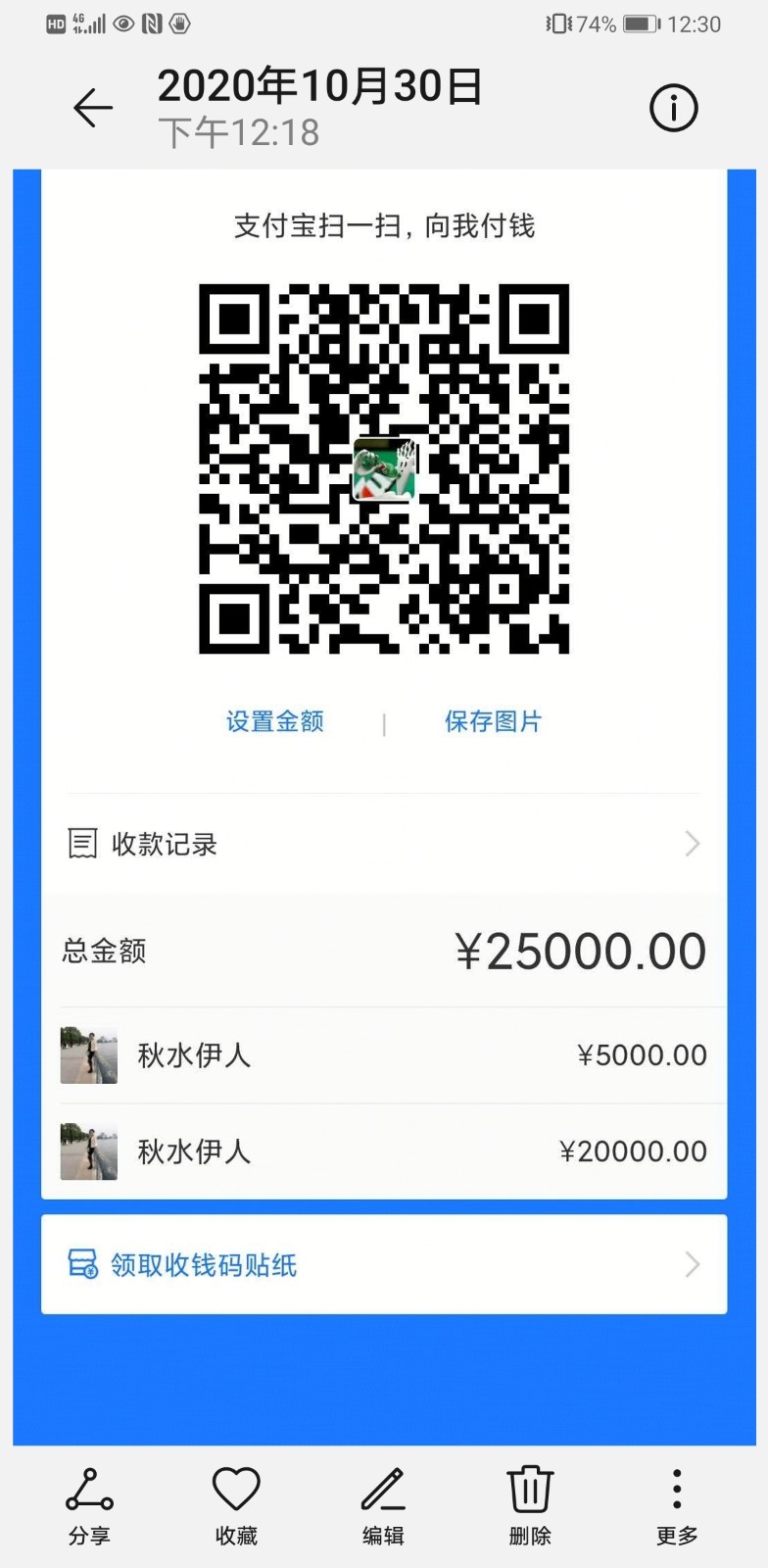Add the photo to favorites with 收藏
This screenshot has width=768, height=1568.
pos(236,1505)
